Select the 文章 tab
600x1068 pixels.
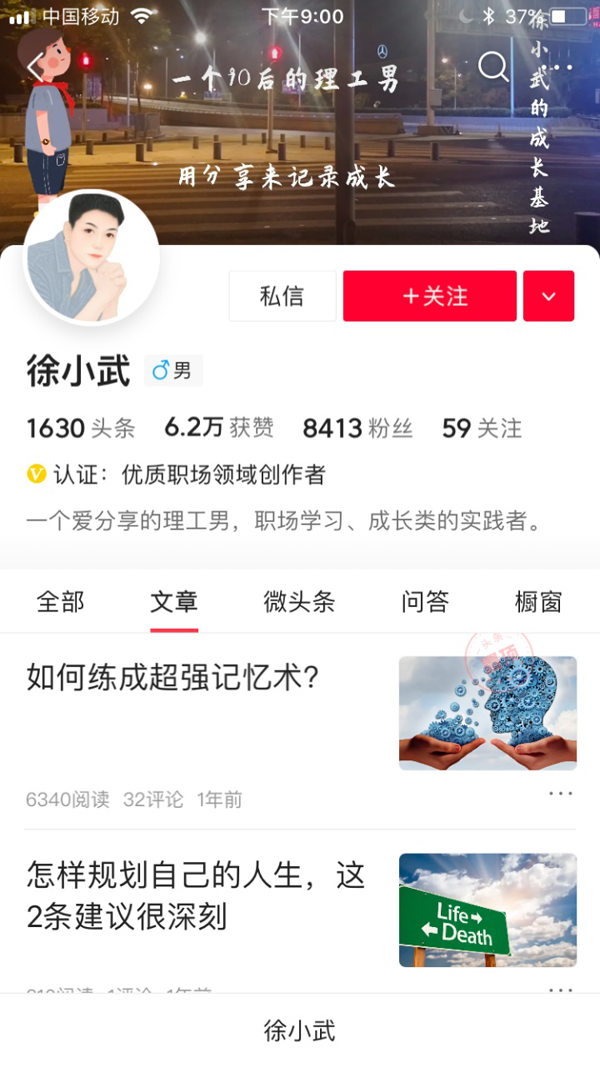tap(174, 601)
